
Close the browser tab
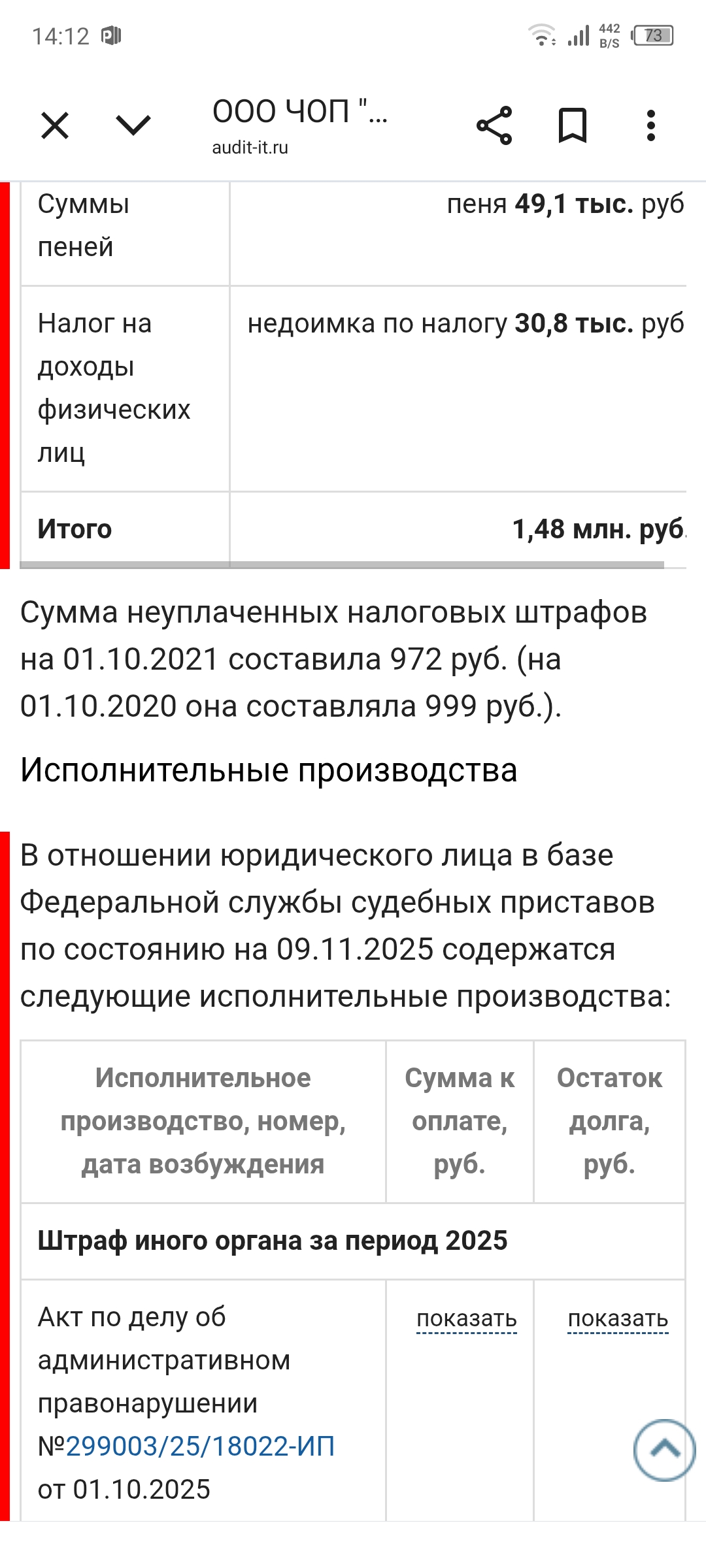pyautogui.click(x=55, y=125)
